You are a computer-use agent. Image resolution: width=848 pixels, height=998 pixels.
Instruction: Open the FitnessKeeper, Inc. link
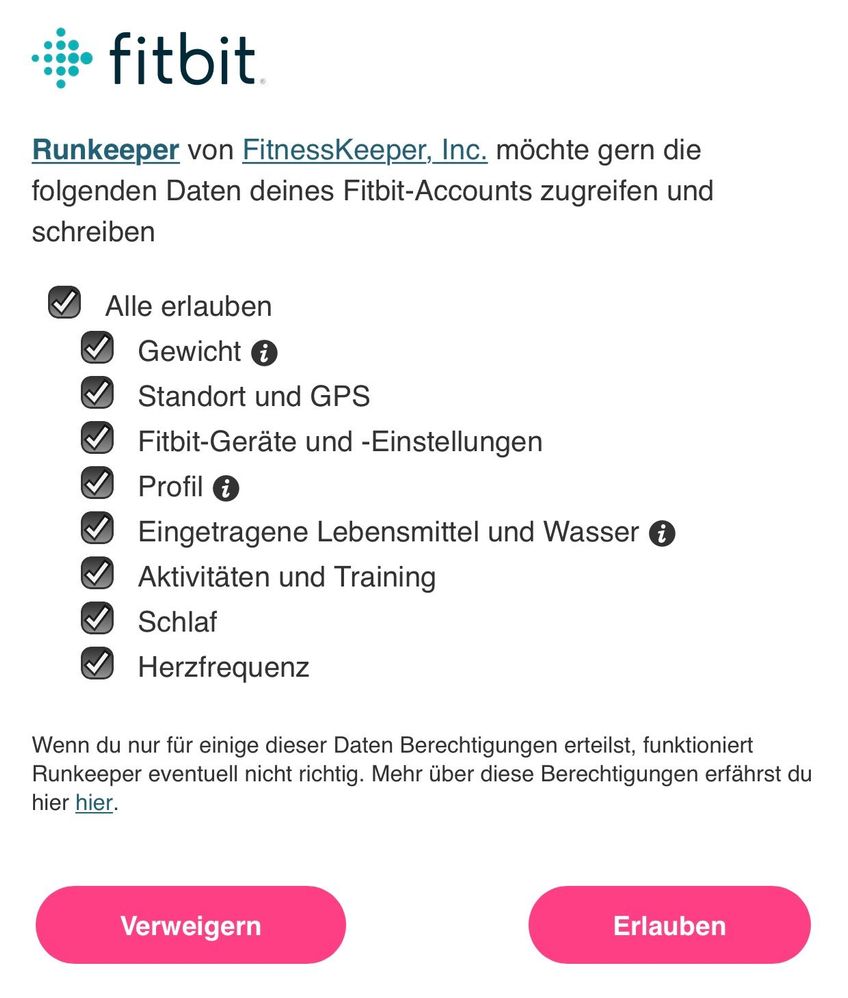[364, 151]
